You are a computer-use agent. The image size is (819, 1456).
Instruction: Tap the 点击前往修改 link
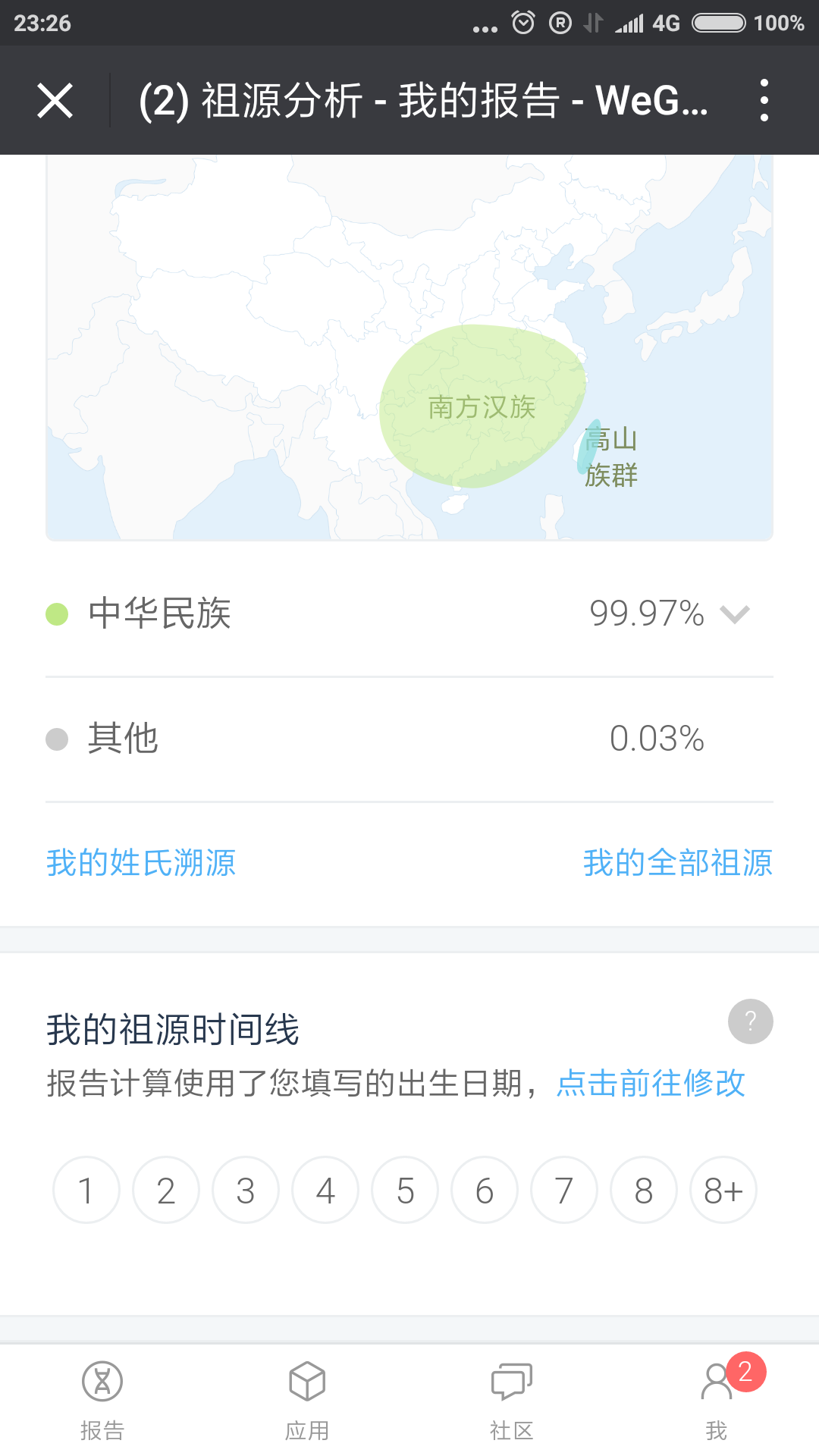pyautogui.click(x=651, y=1083)
